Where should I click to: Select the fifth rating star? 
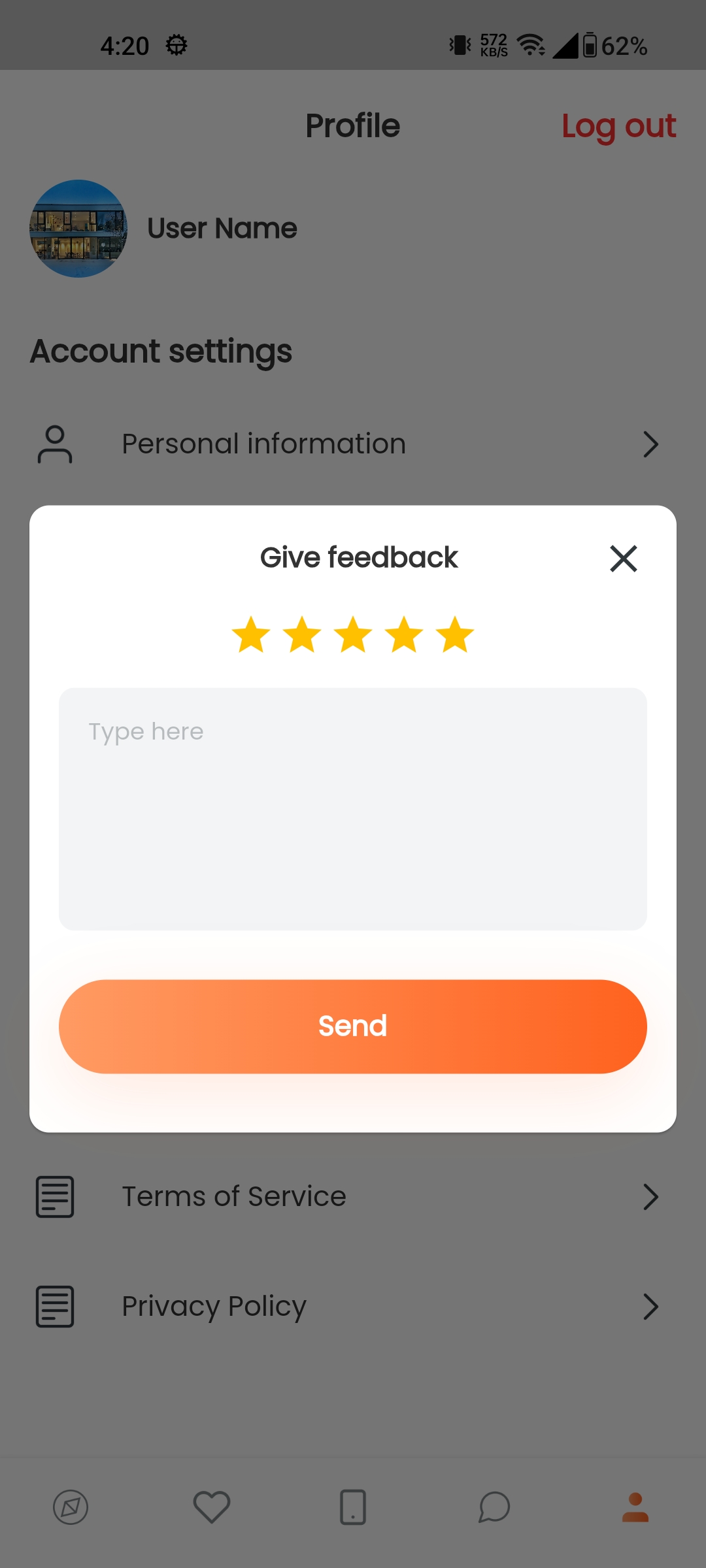[x=455, y=635]
